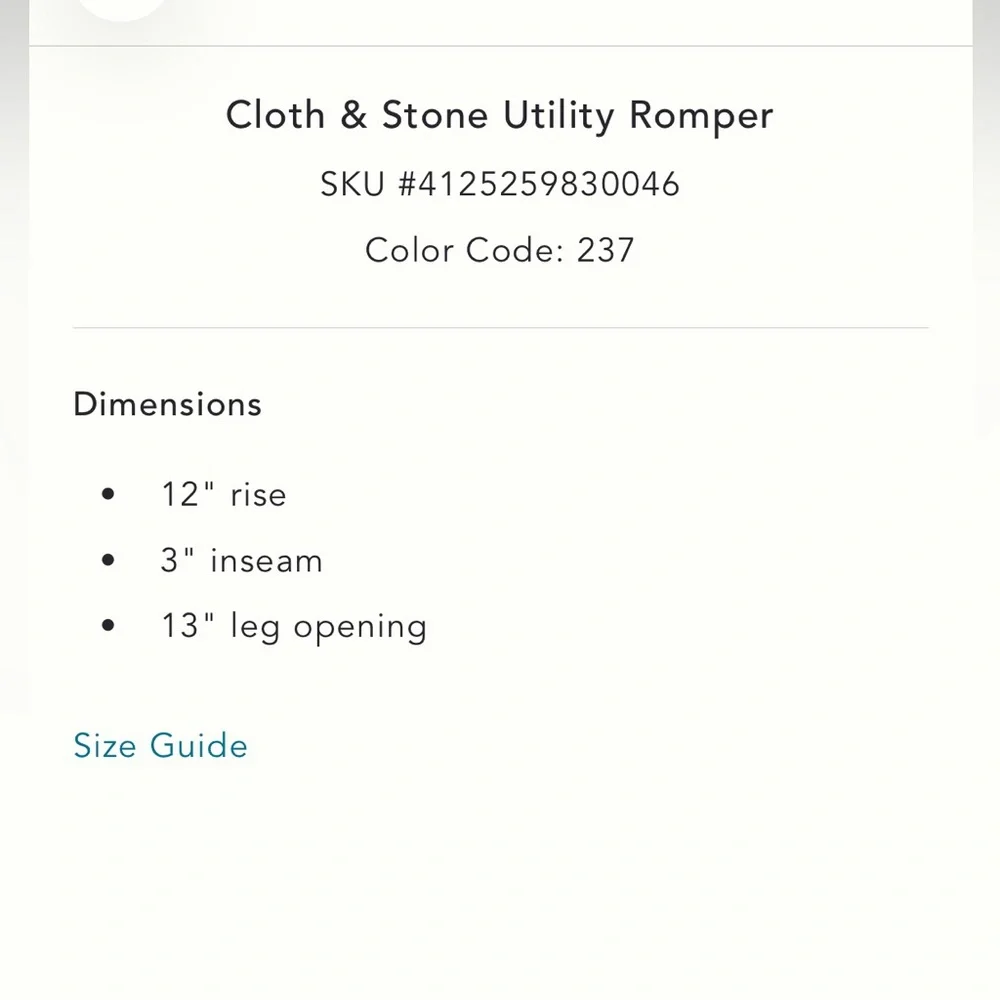Open the Size Guide link
This screenshot has height=1000, width=1000.
160,746
